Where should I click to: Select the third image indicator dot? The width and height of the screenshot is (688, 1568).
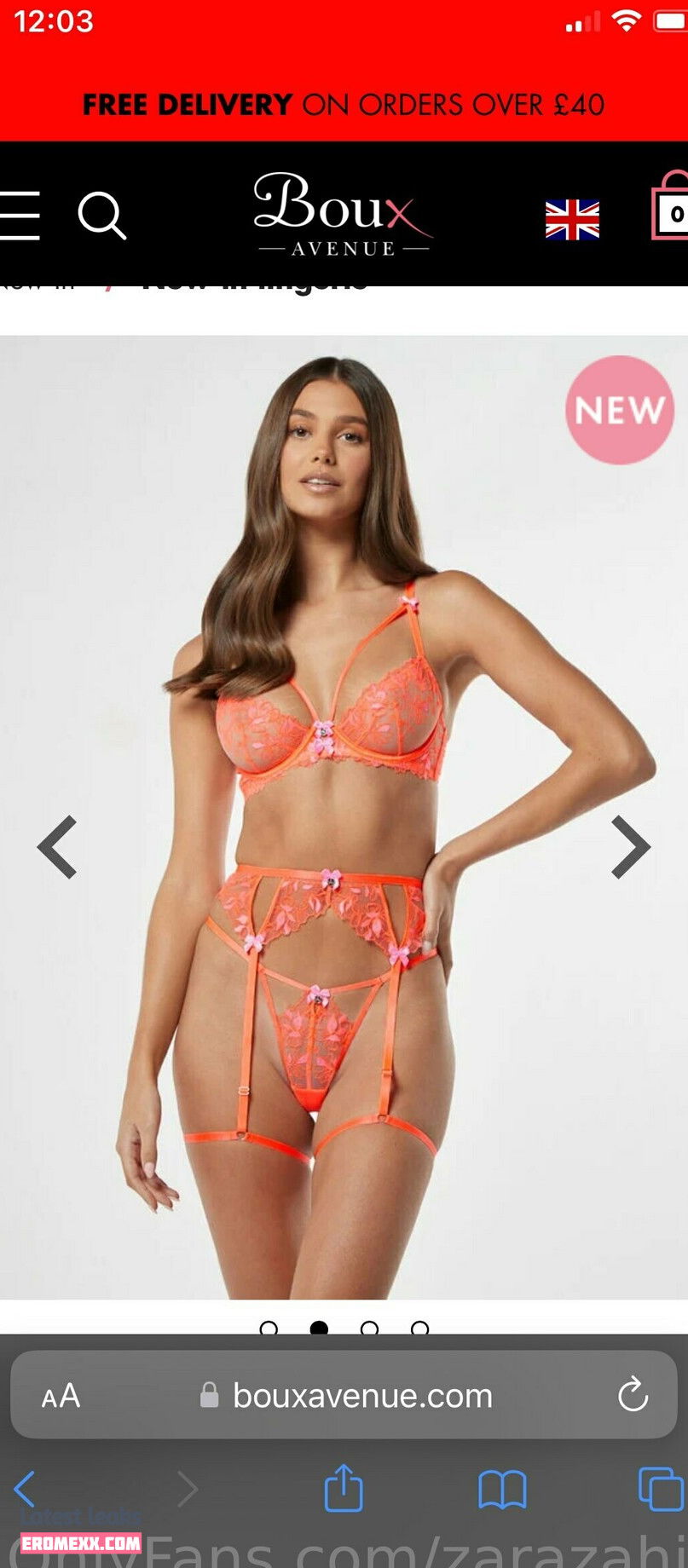pos(369,1329)
